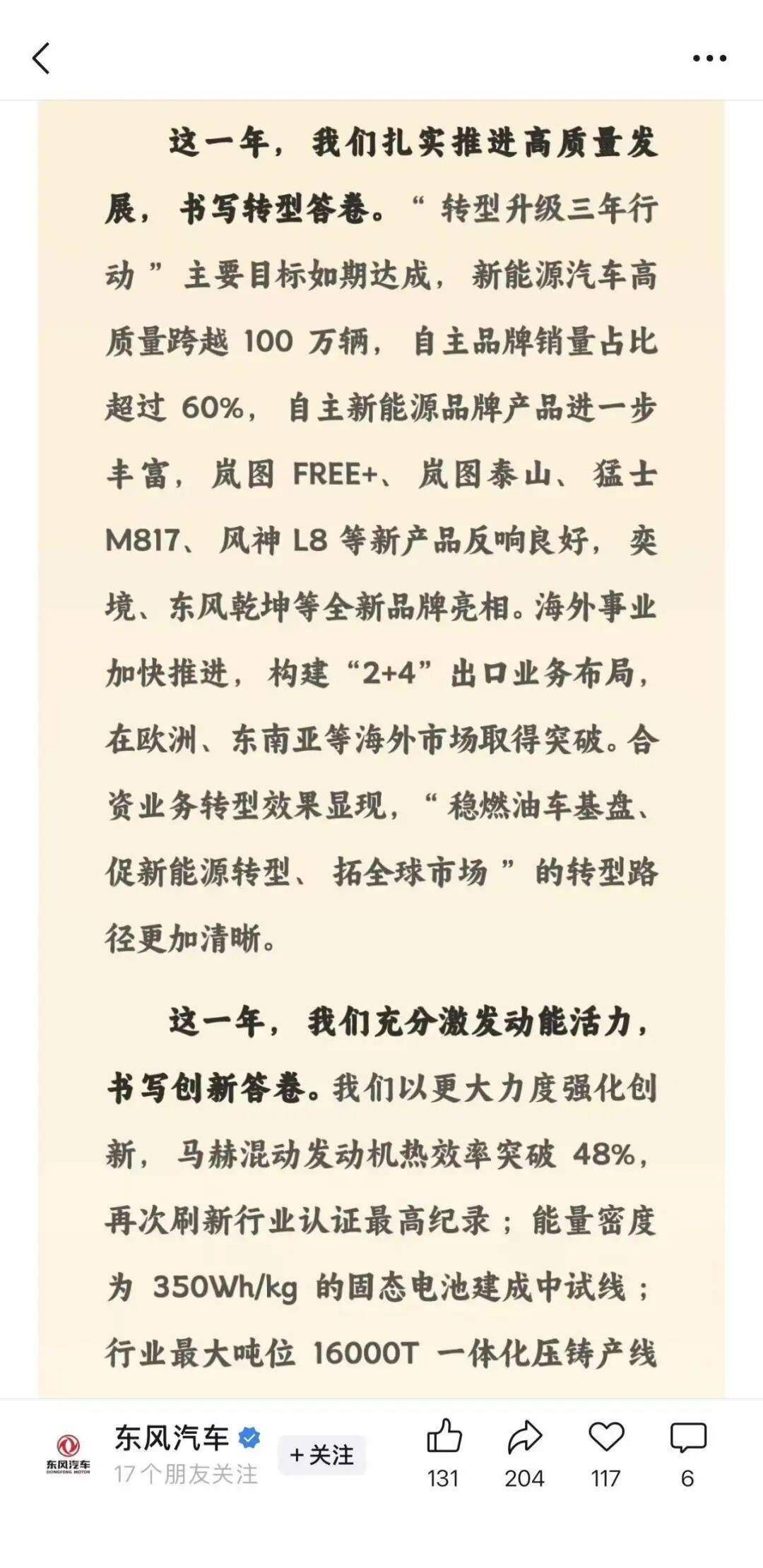Image resolution: width=763 pixels, height=1568 pixels.
Task: Tap the heart icon to favorite
Action: point(606,1437)
